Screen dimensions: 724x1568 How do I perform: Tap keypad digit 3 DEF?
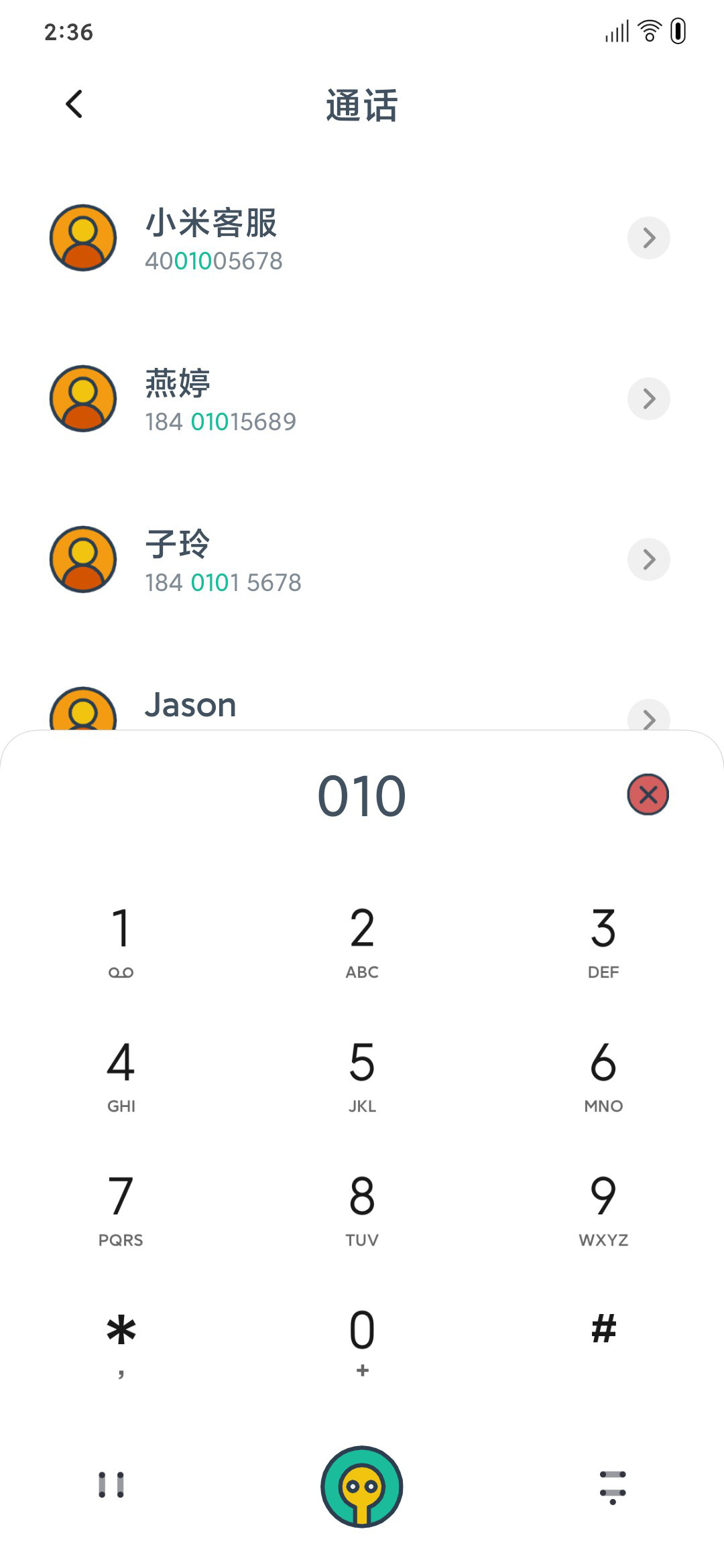(x=603, y=941)
